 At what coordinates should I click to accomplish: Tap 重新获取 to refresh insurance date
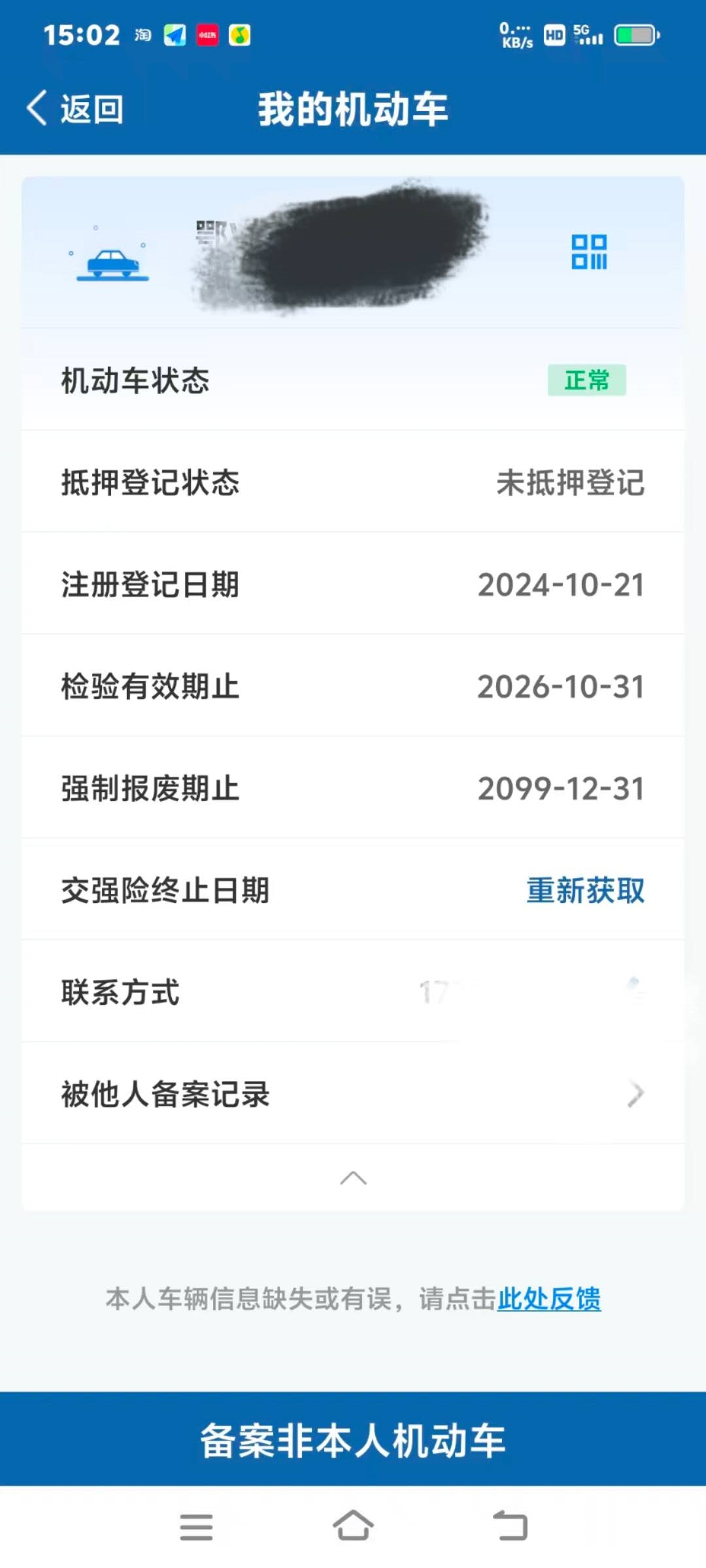(x=585, y=890)
